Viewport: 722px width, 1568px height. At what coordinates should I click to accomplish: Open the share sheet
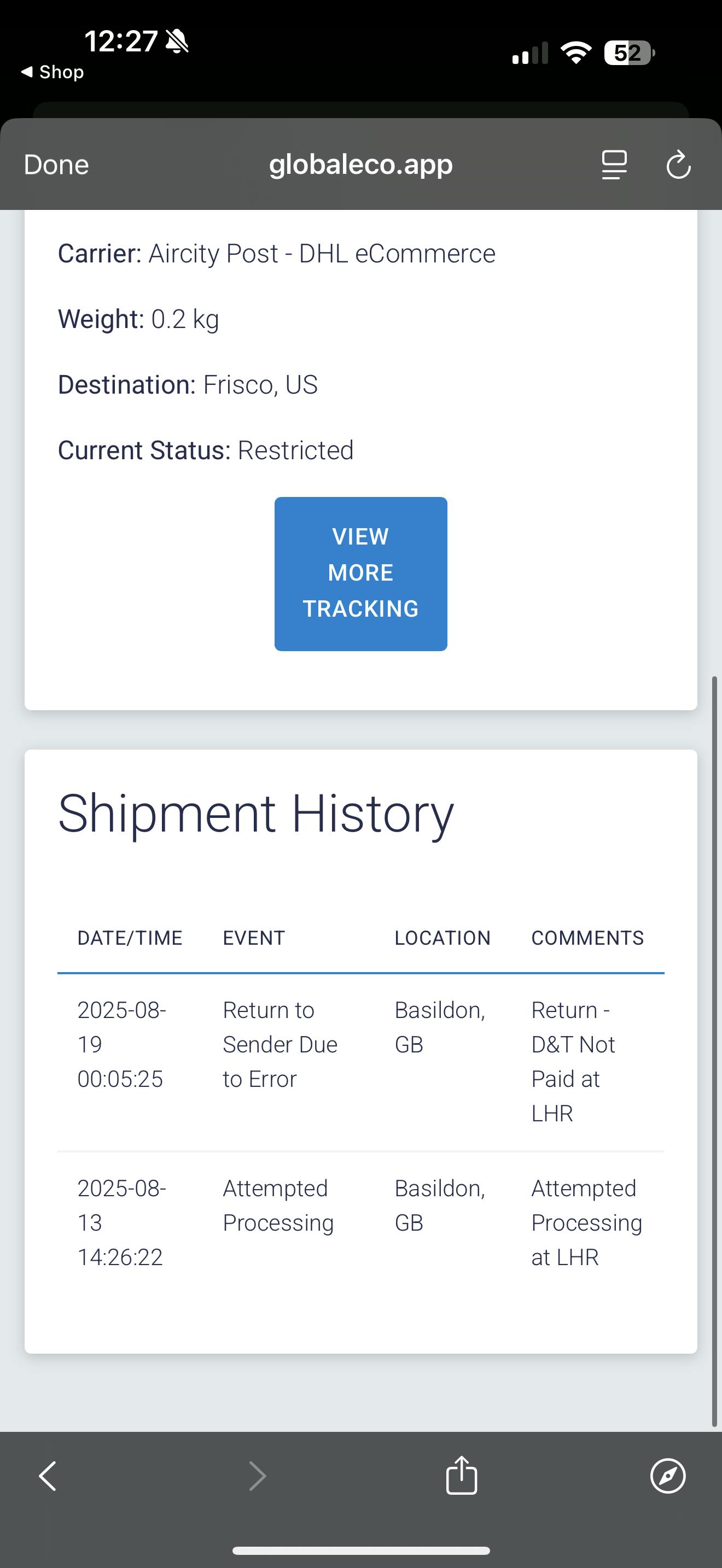(462, 1475)
